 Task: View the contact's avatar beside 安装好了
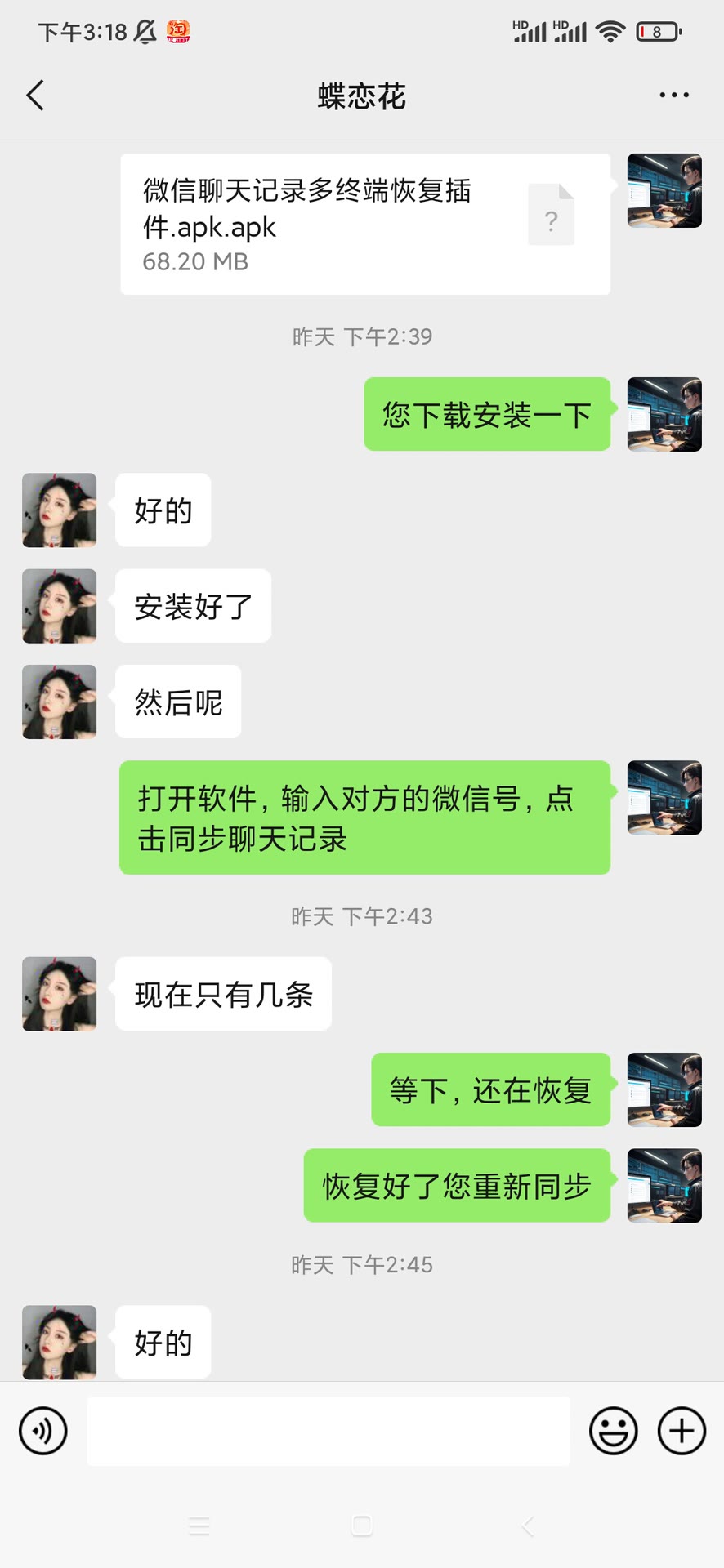tap(60, 606)
